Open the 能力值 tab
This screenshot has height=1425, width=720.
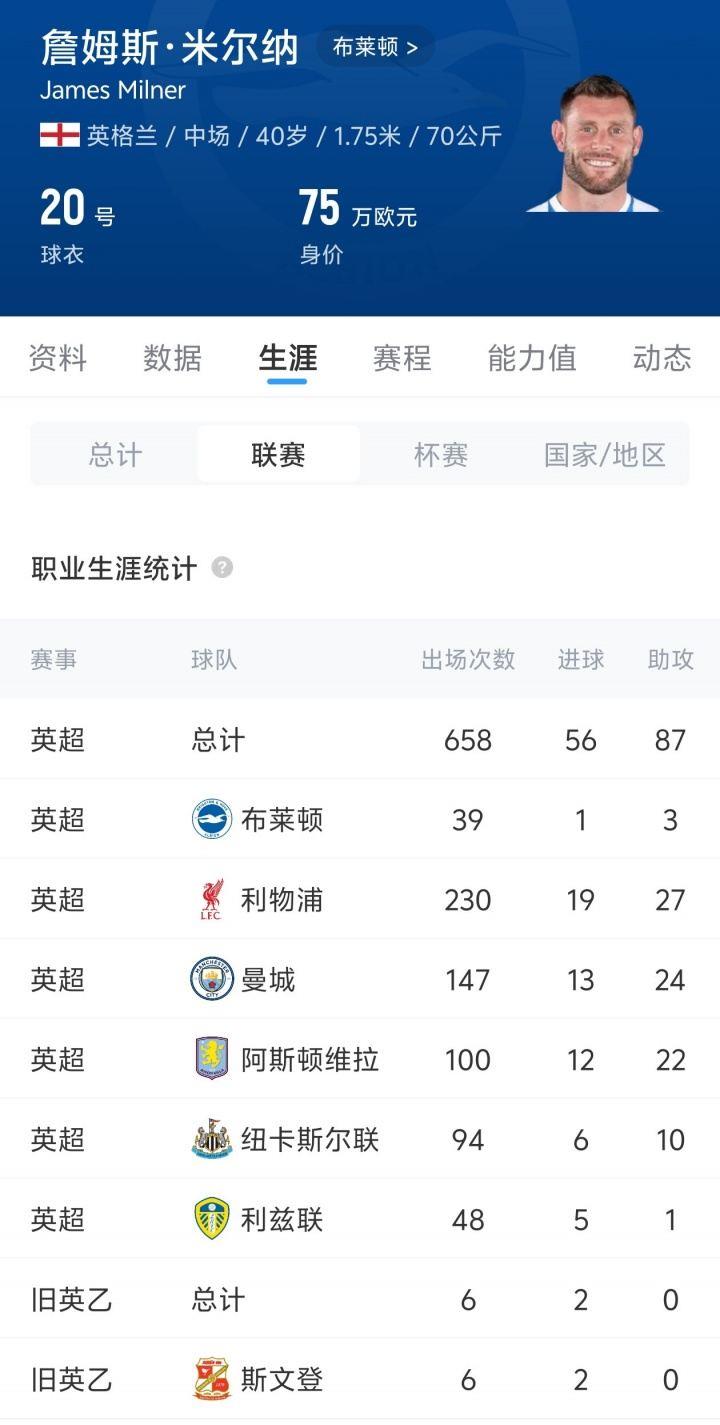pyautogui.click(x=532, y=357)
